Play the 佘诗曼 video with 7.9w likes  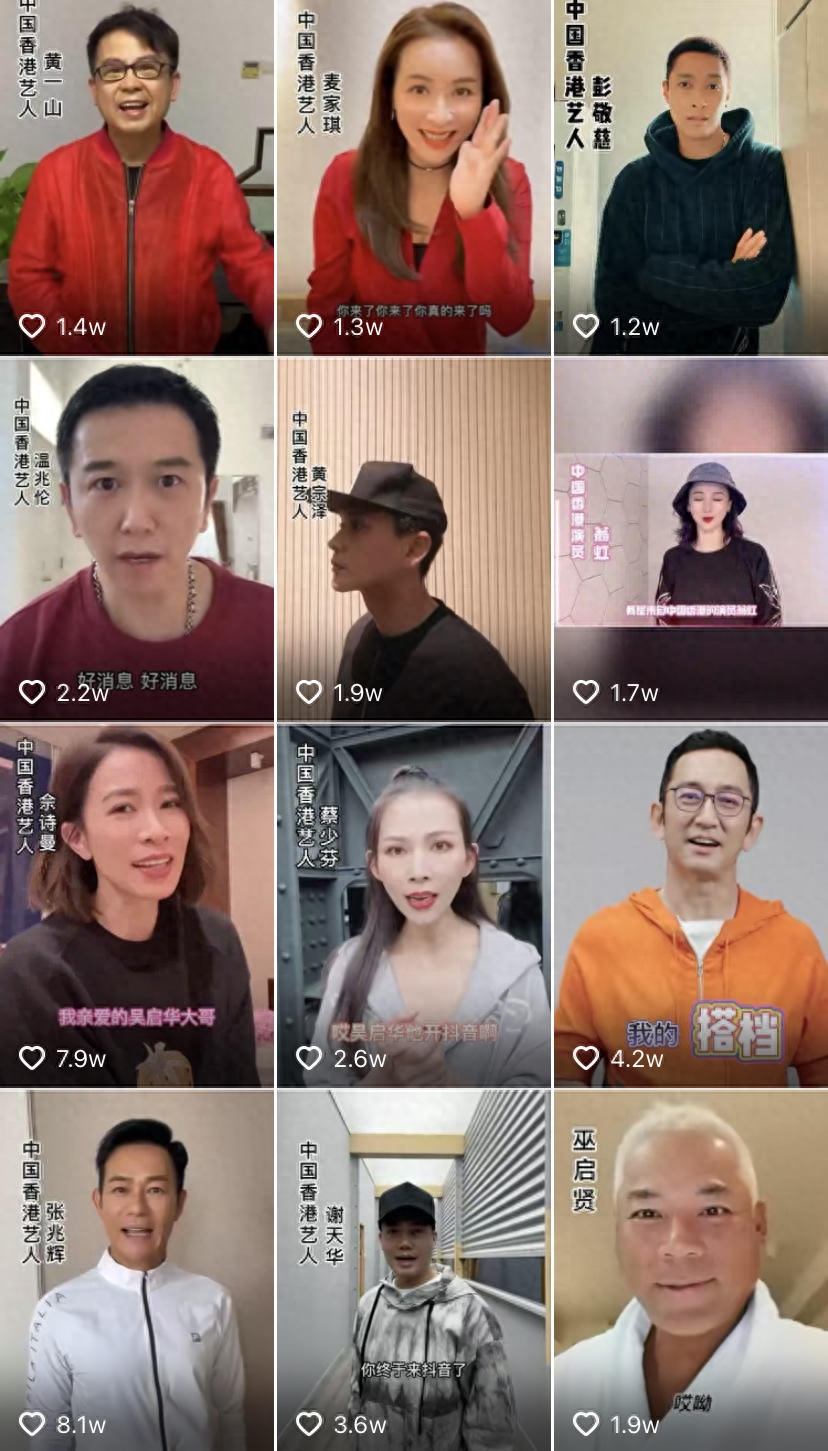point(136,905)
